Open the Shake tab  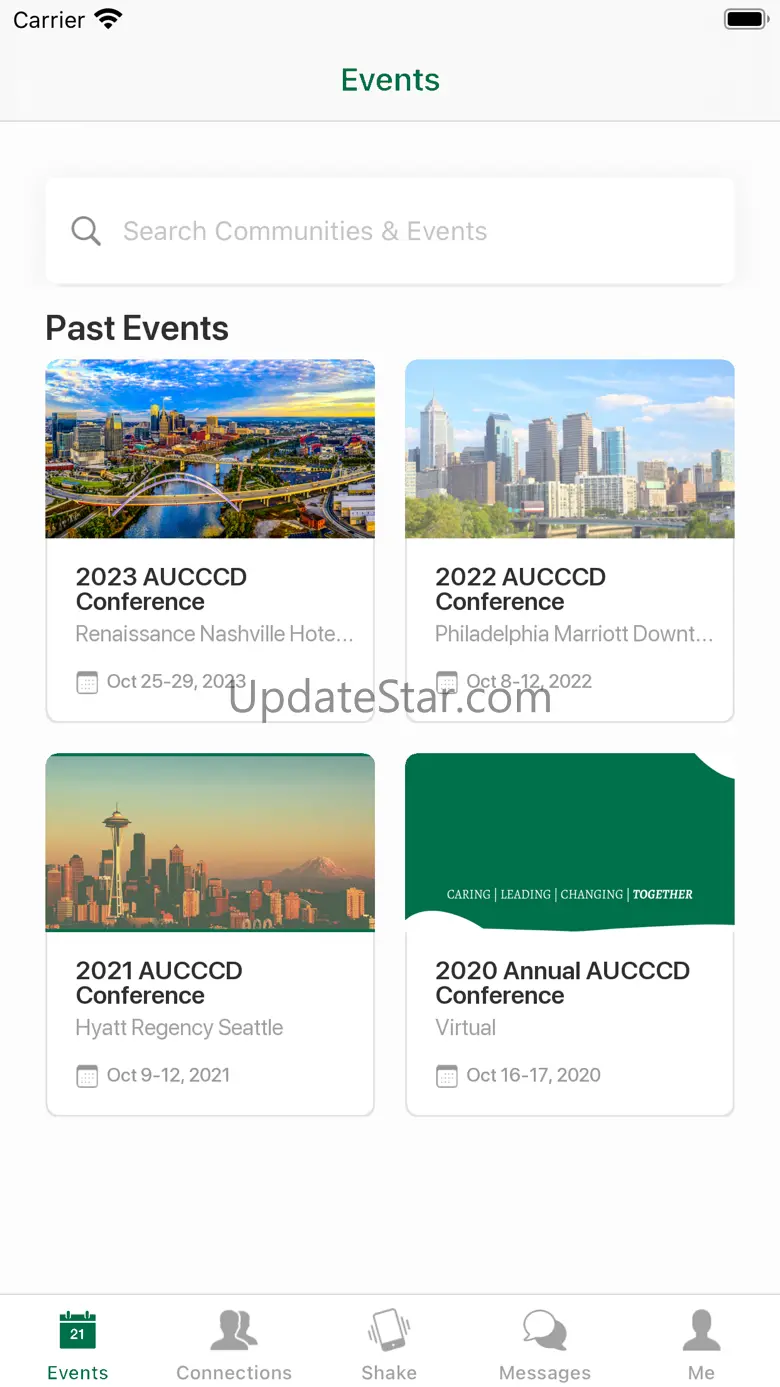coord(389,1345)
